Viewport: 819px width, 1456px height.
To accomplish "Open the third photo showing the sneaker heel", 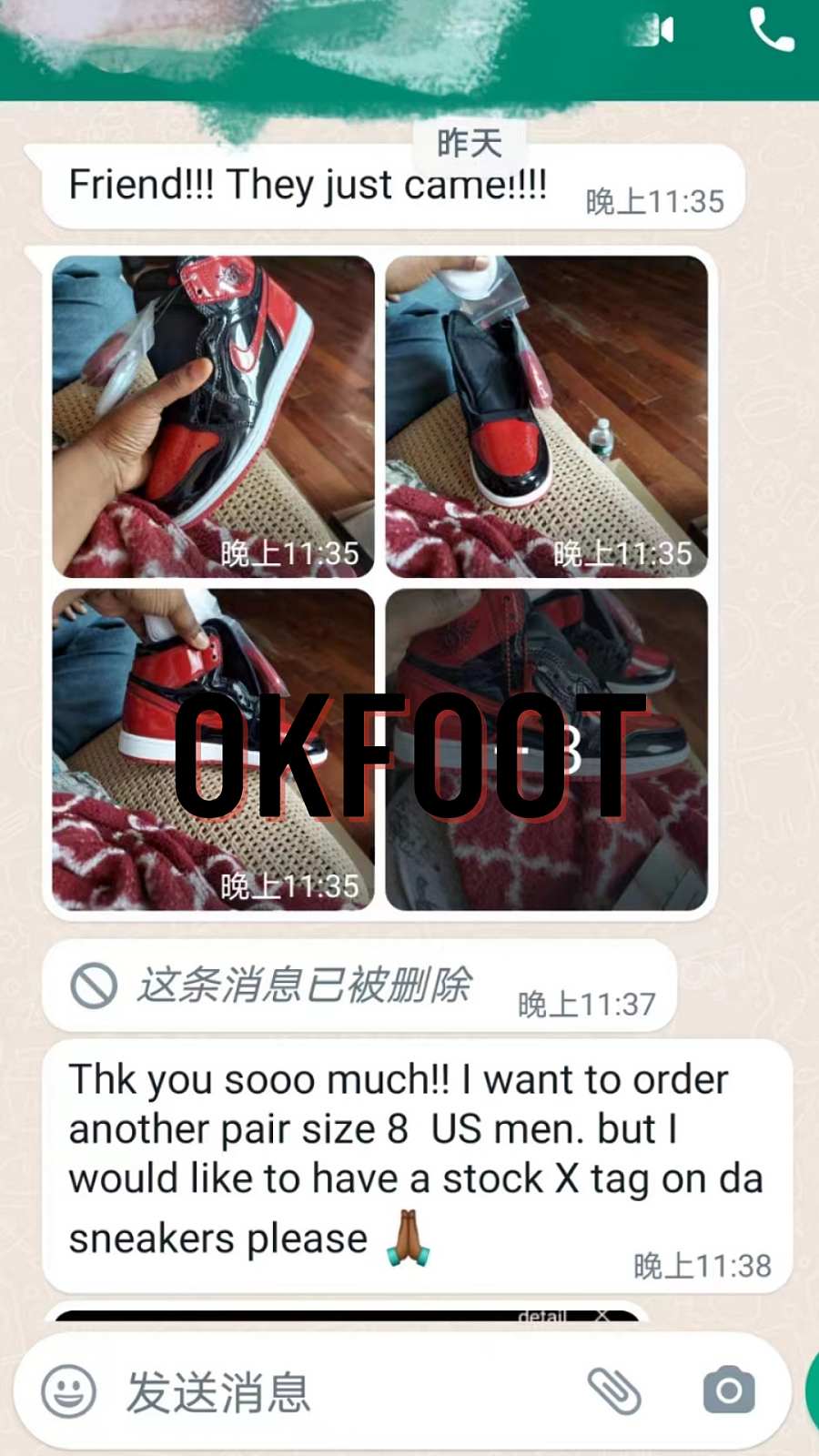I will (213, 749).
